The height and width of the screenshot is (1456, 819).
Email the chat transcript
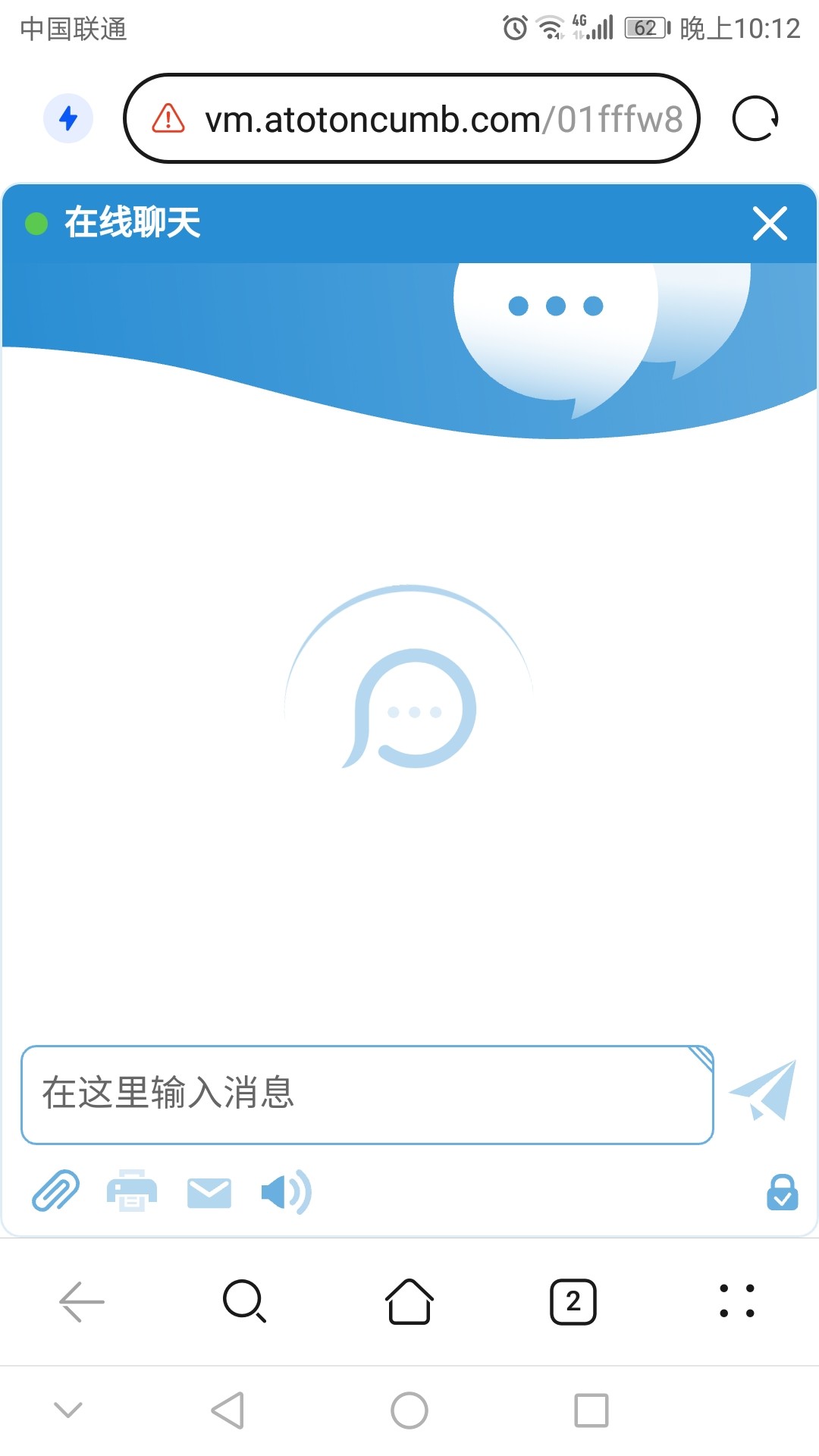point(209,1192)
